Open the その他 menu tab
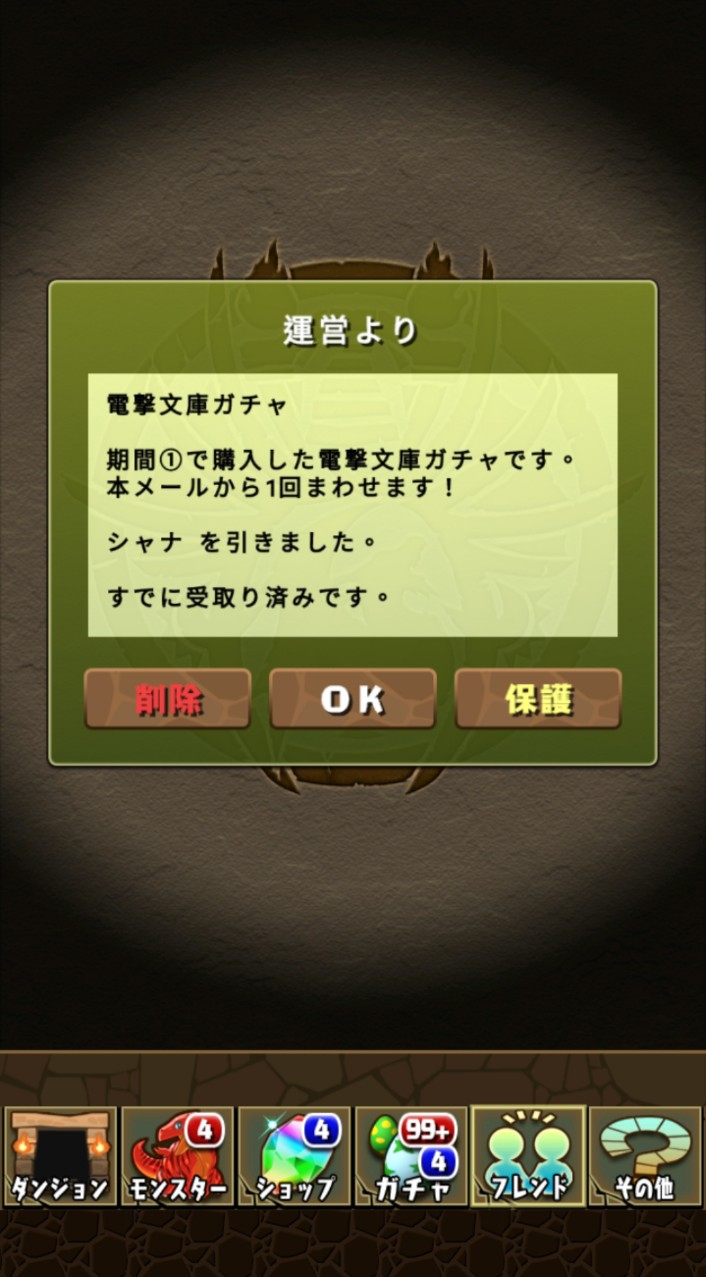The image size is (706, 1277). (x=645, y=1156)
